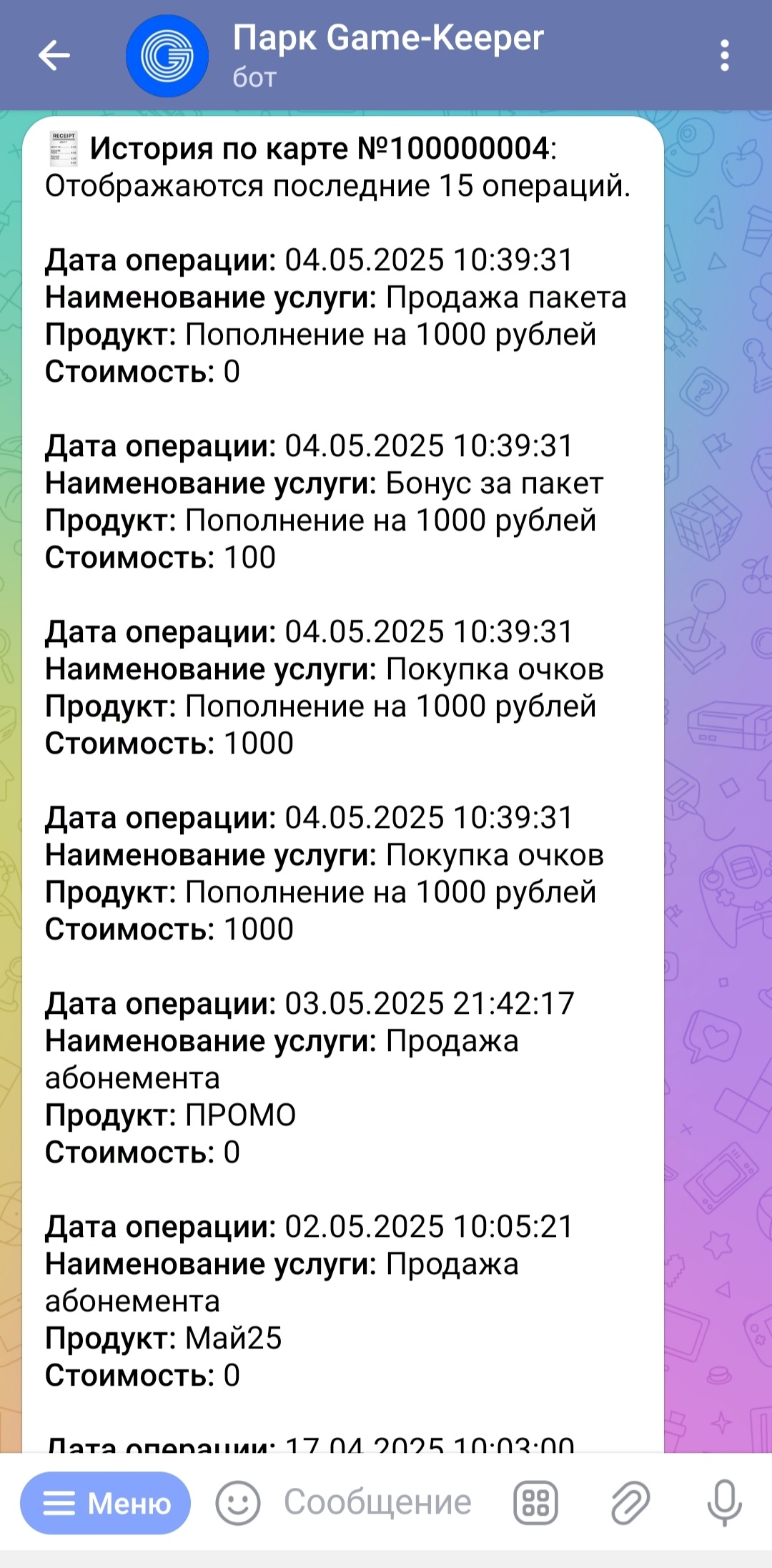Tap the Сообщение message field

(x=377, y=1504)
